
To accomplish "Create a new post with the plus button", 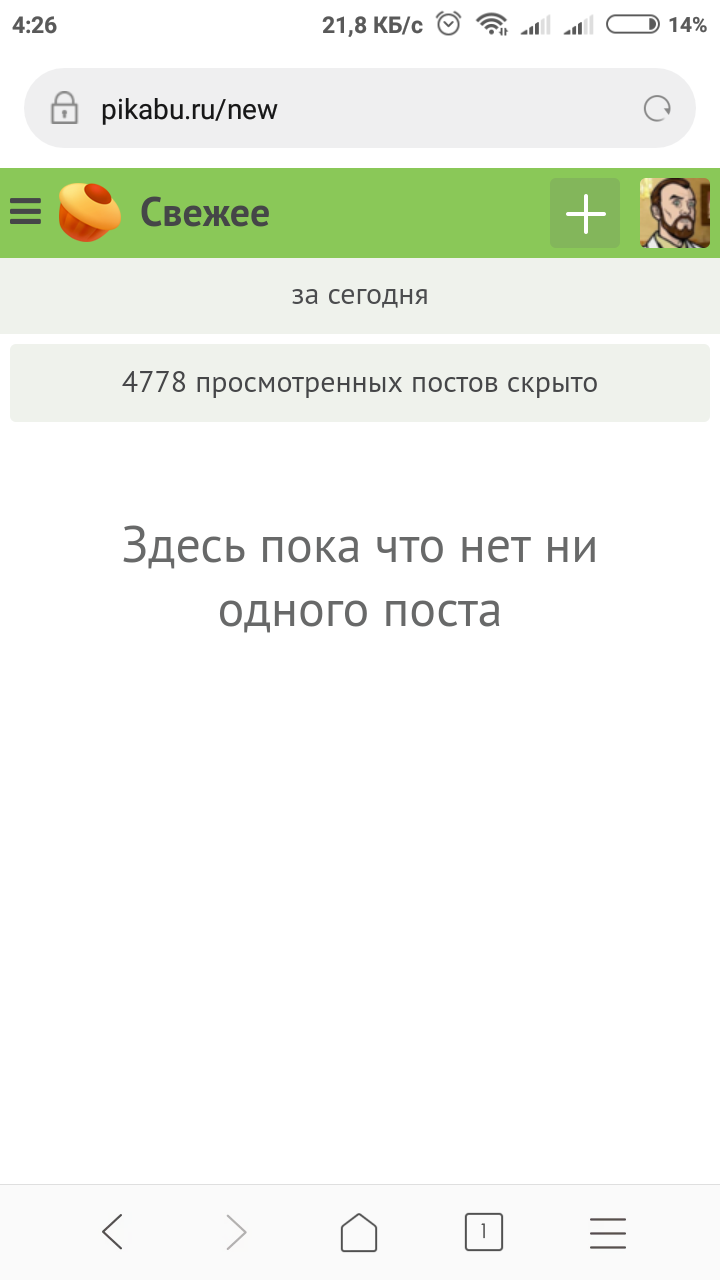I will [x=585, y=213].
